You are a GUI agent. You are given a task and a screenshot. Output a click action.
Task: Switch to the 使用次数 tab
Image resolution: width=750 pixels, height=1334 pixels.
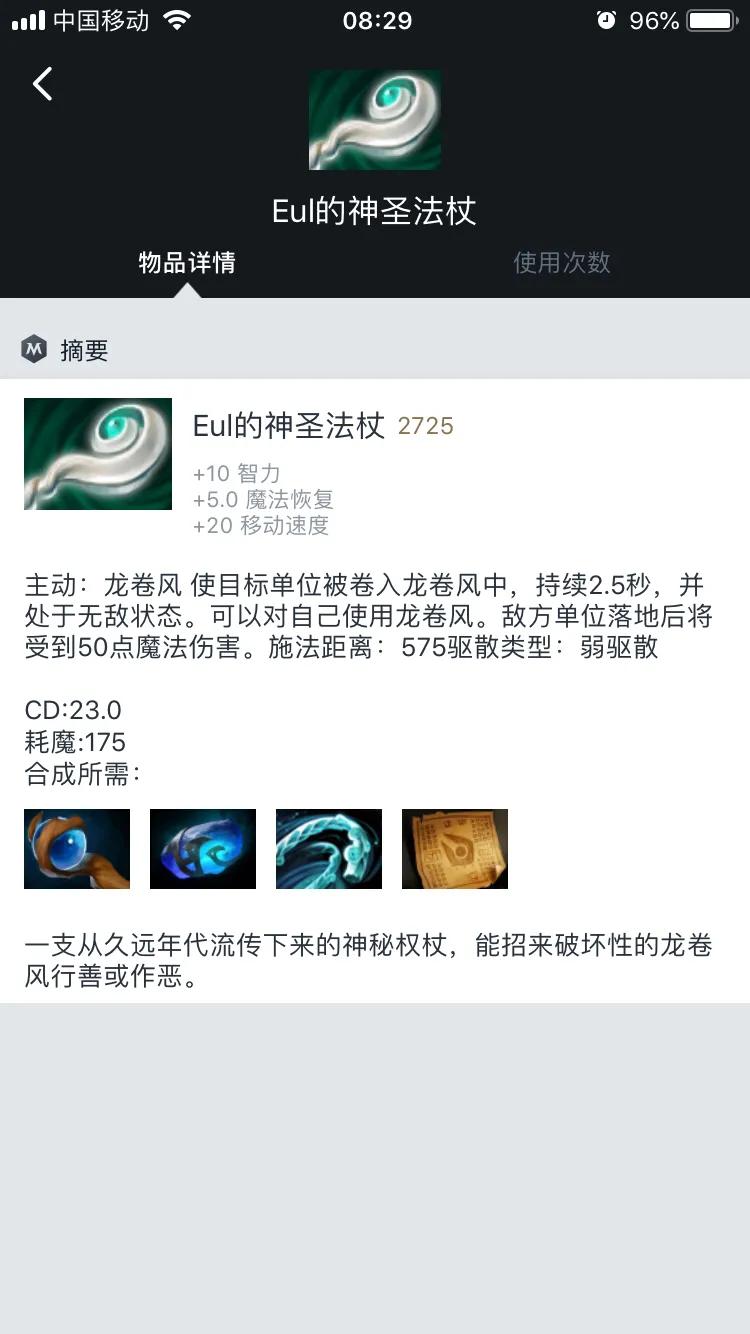pyautogui.click(x=561, y=263)
